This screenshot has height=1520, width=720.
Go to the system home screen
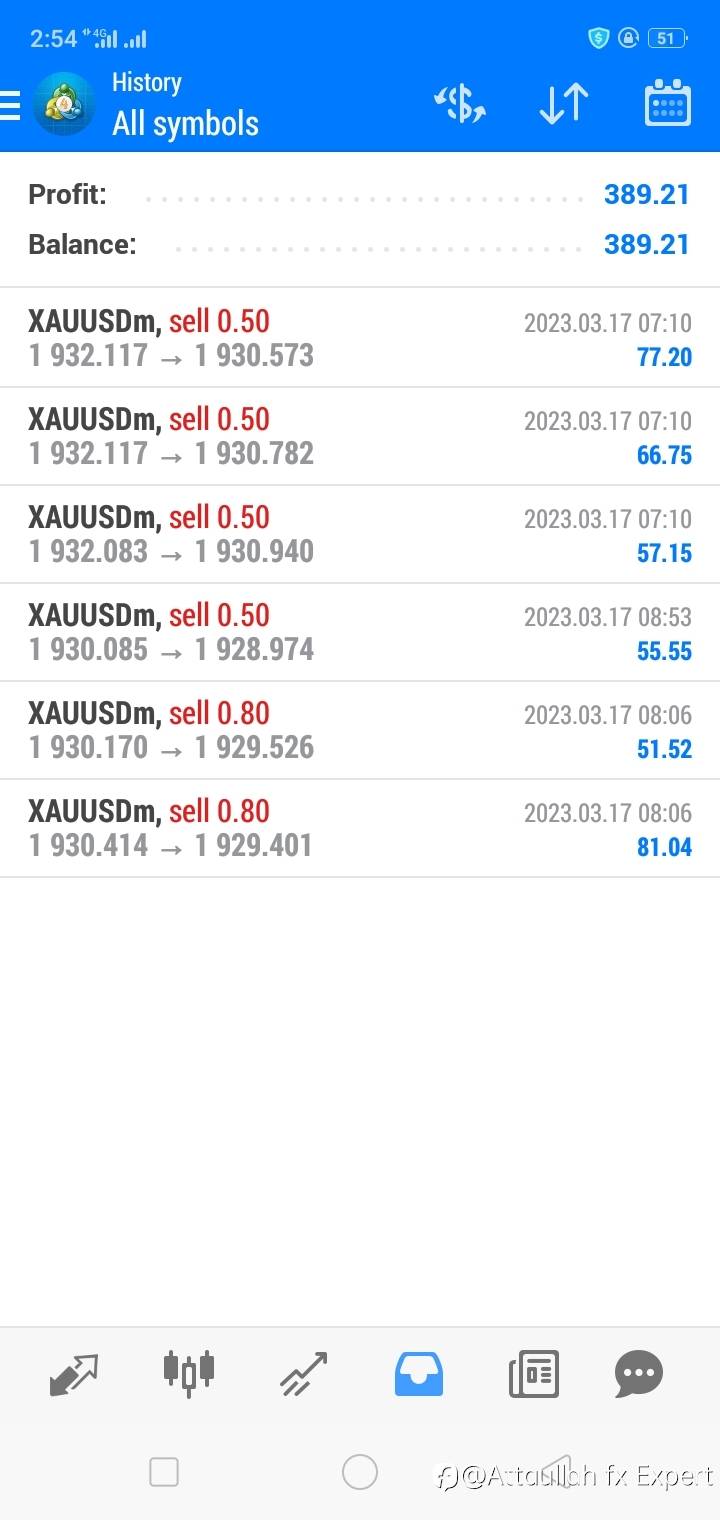[360, 1472]
